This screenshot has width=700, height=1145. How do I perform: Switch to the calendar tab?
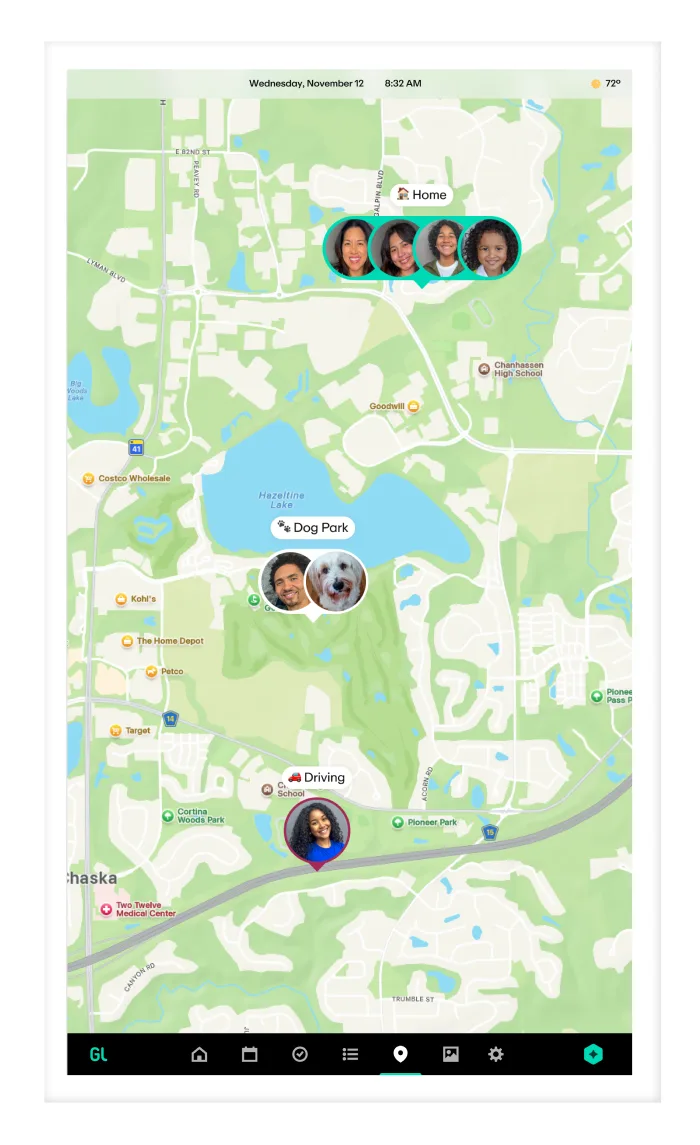(250, 1054)
